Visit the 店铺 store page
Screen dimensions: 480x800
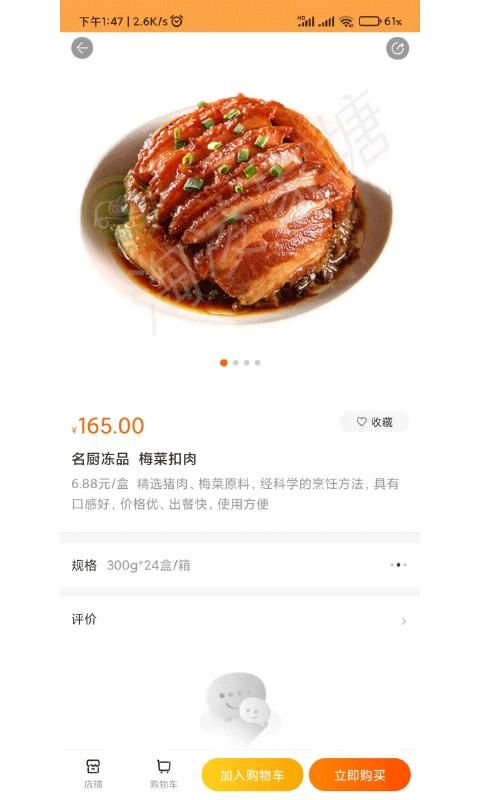coord(93,773)
